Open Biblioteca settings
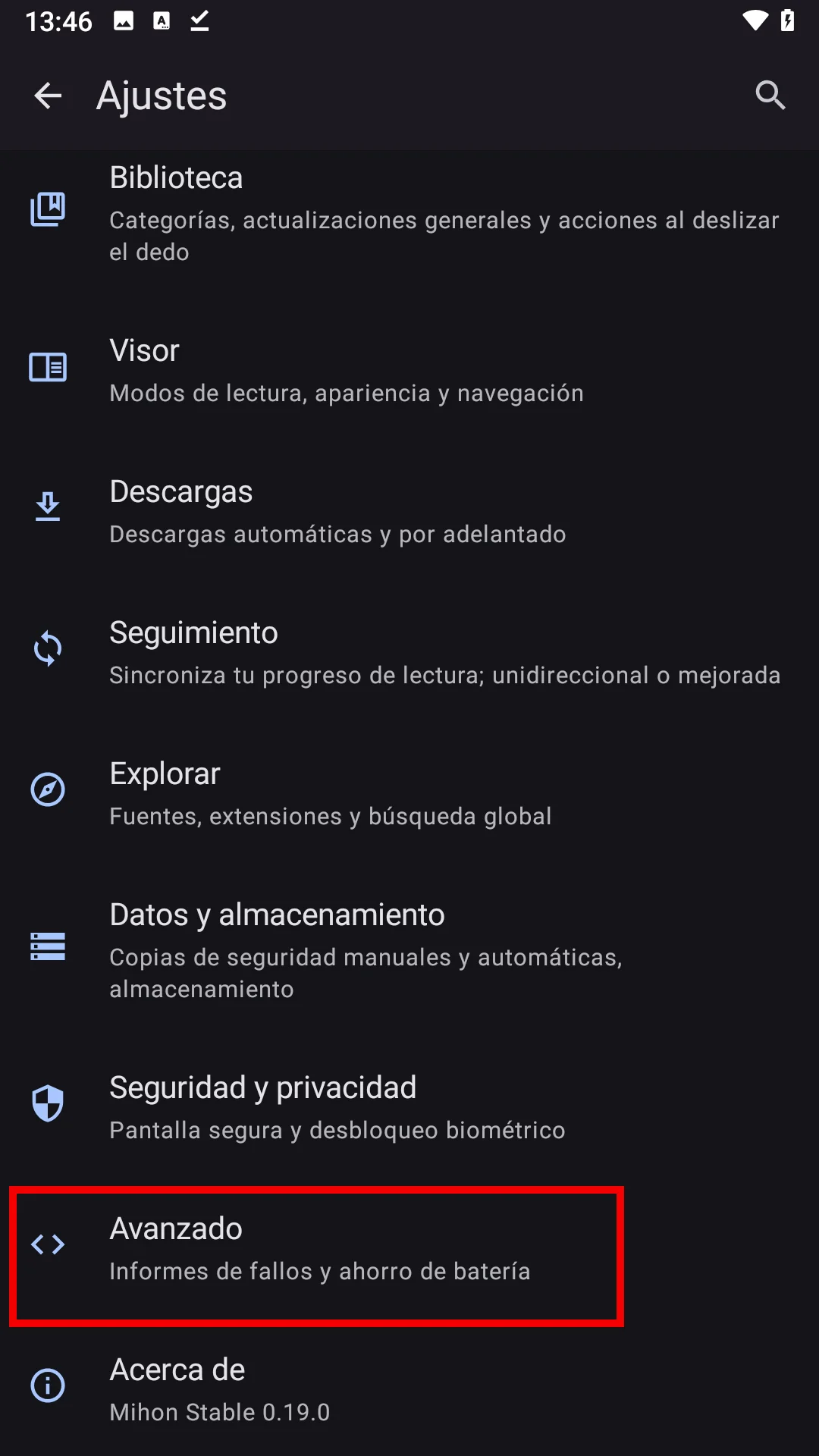The image size is (819, 1456). pyautogui.click(x=409, y=212)
